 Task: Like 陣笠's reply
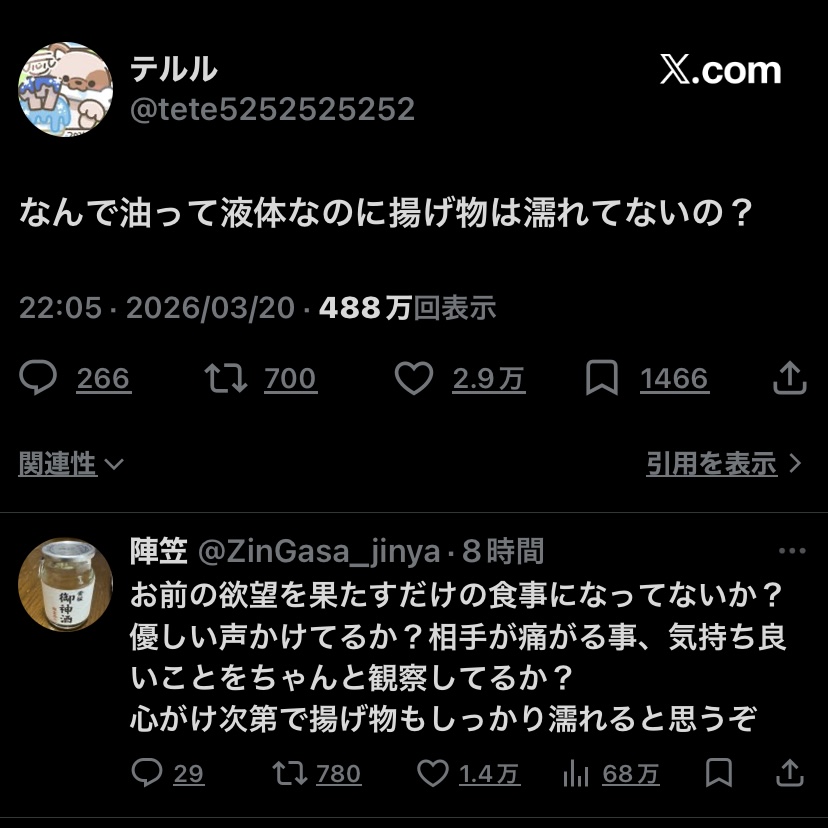433,773
